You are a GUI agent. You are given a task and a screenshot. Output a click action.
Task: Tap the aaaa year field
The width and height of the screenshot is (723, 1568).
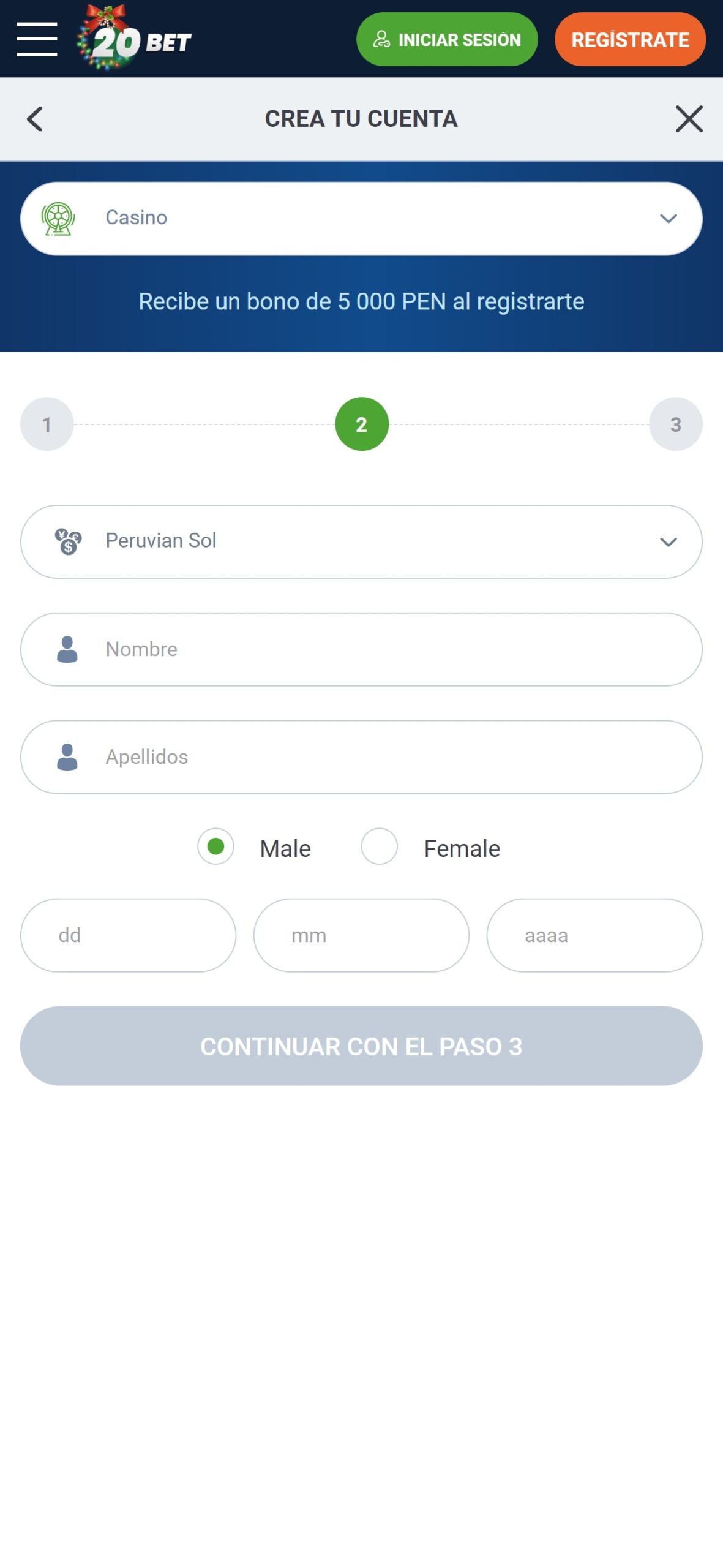coord(594,935)
